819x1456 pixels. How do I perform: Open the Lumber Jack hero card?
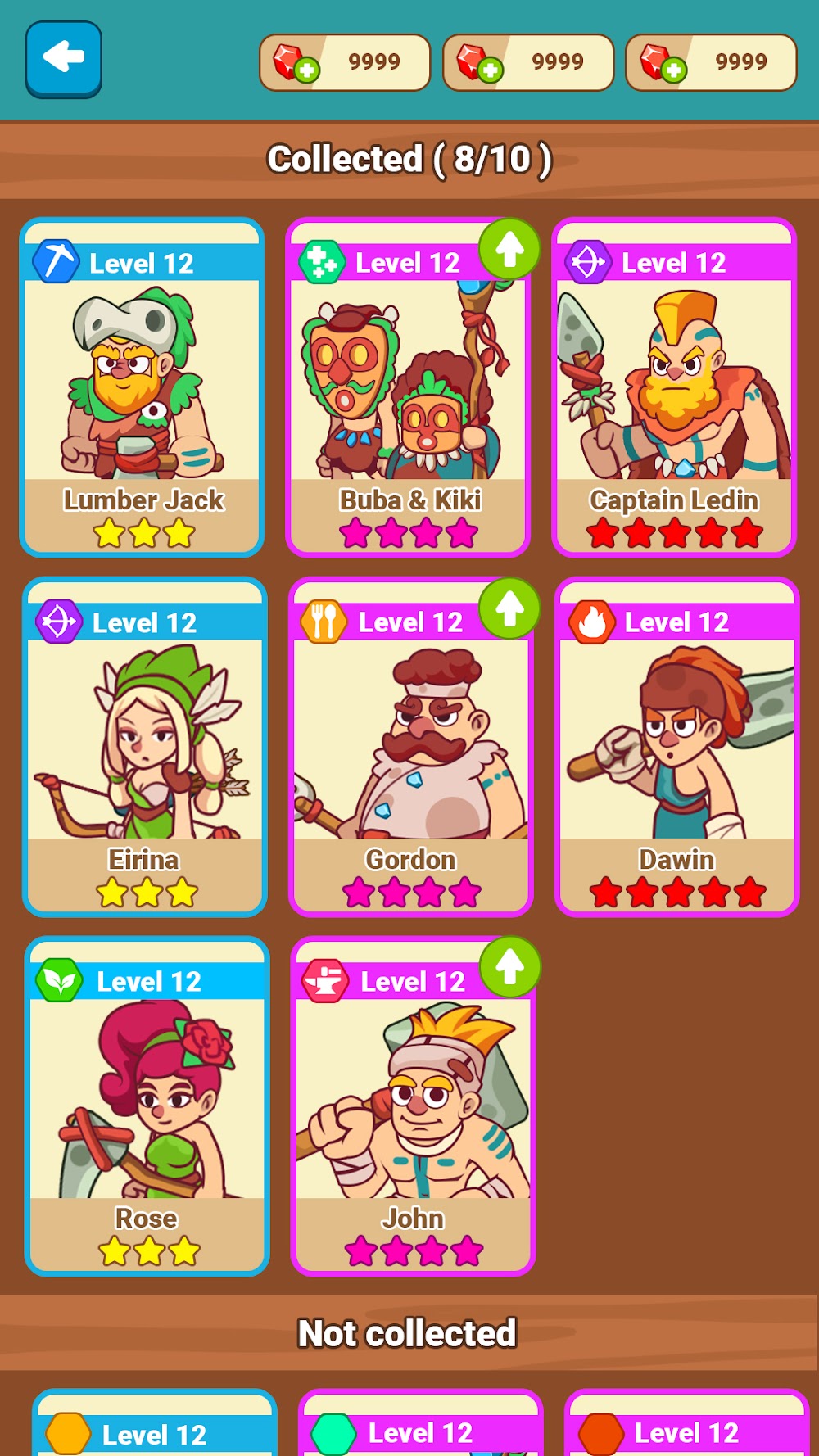tap(142, 387)
